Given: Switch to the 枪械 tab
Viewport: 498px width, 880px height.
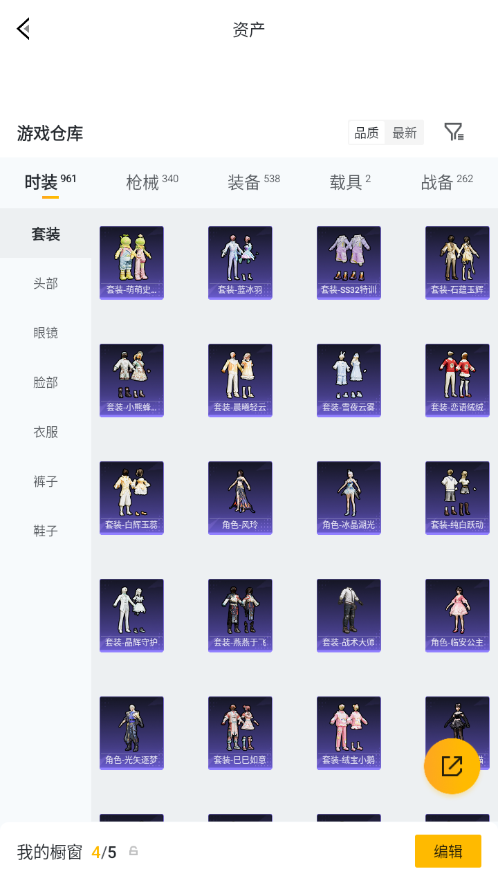Looking at the screenshot, I should (x=152, y=182).
